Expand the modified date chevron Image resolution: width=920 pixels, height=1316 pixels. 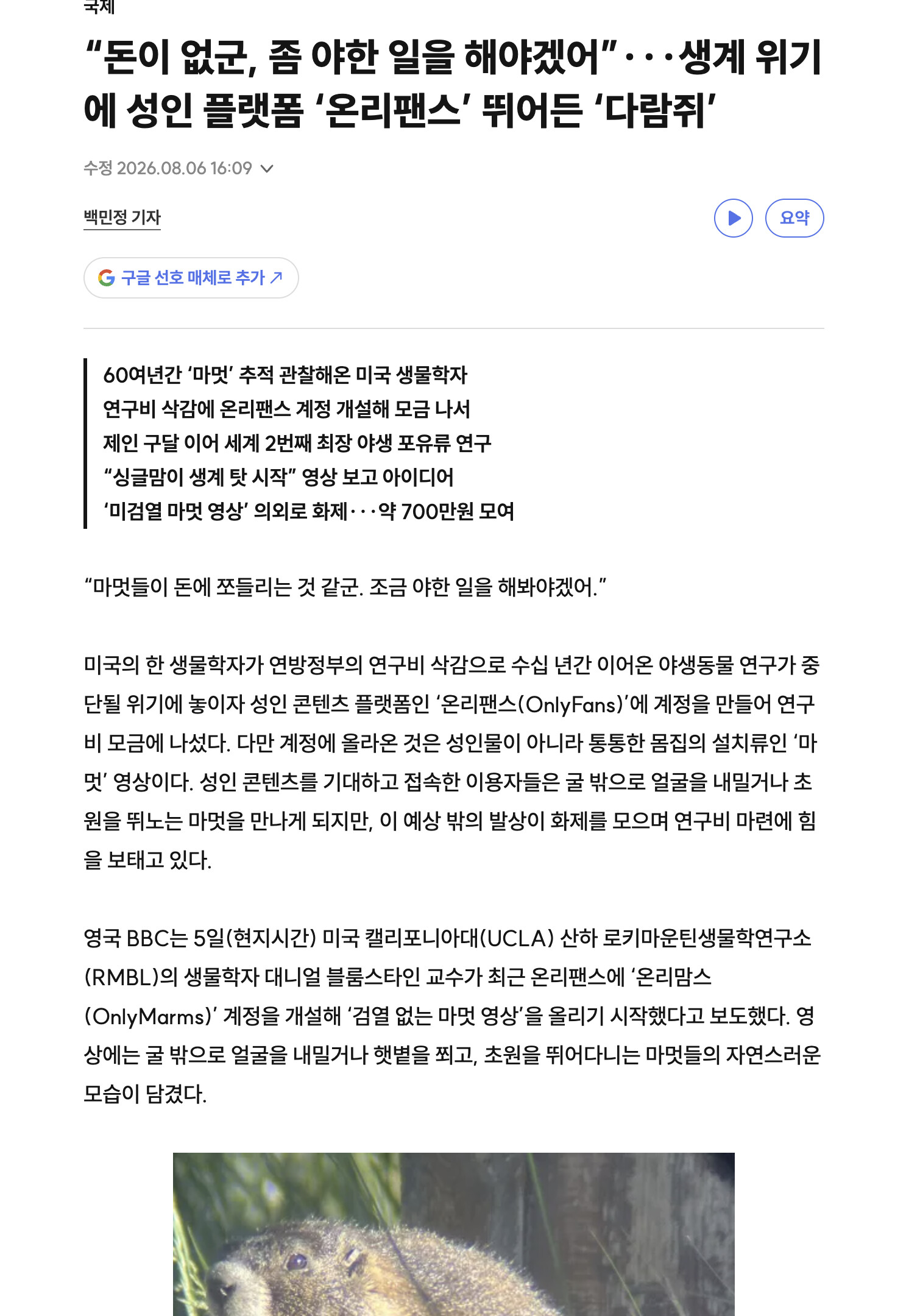[x=267, y=169]
